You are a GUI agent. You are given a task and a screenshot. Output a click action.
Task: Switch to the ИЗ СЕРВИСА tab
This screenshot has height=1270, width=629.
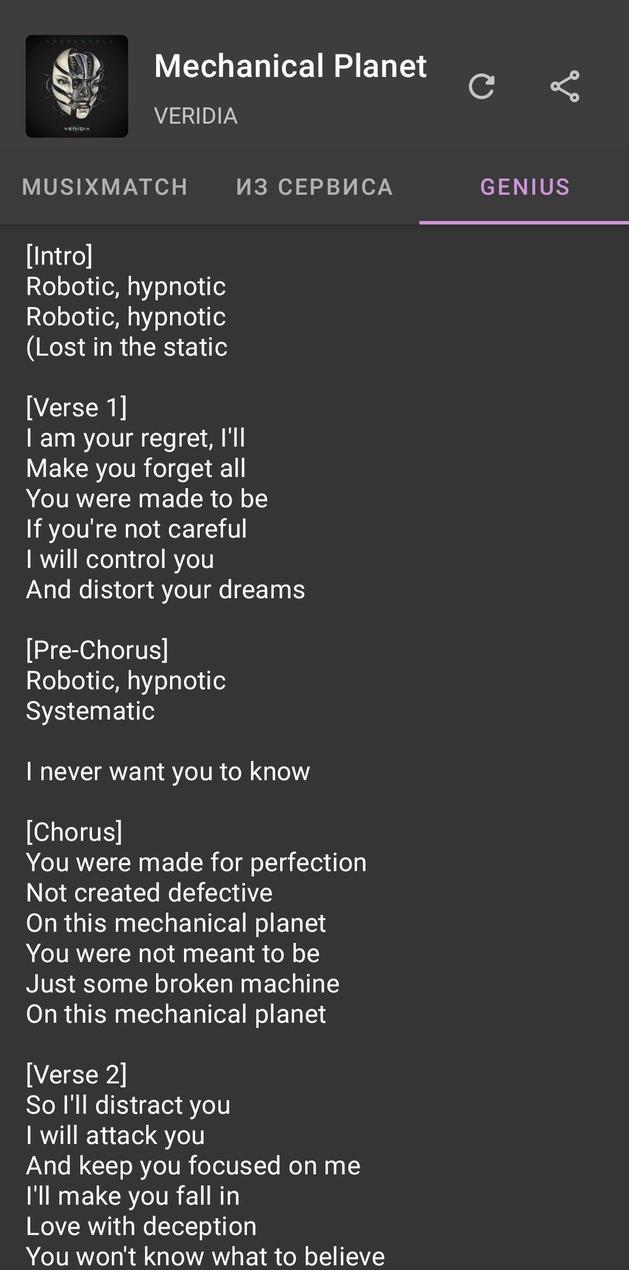314,187
